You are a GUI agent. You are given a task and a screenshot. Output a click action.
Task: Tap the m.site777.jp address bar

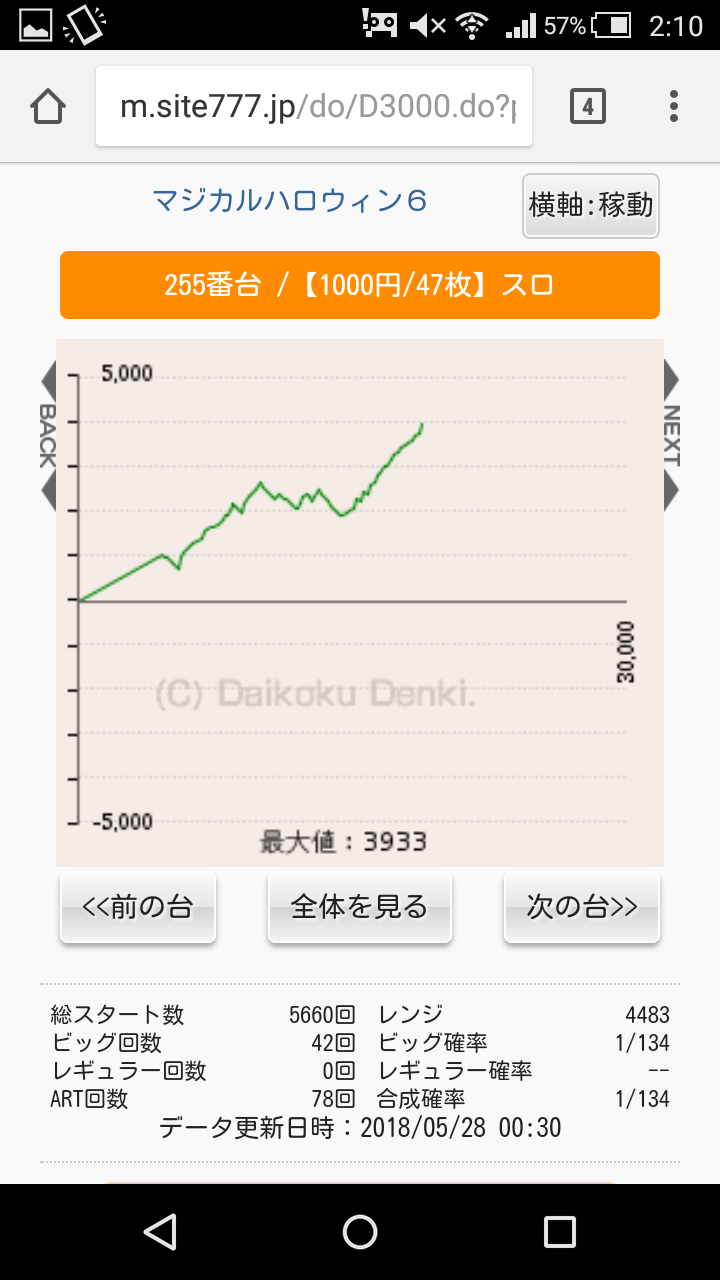[x=314, y=106]
